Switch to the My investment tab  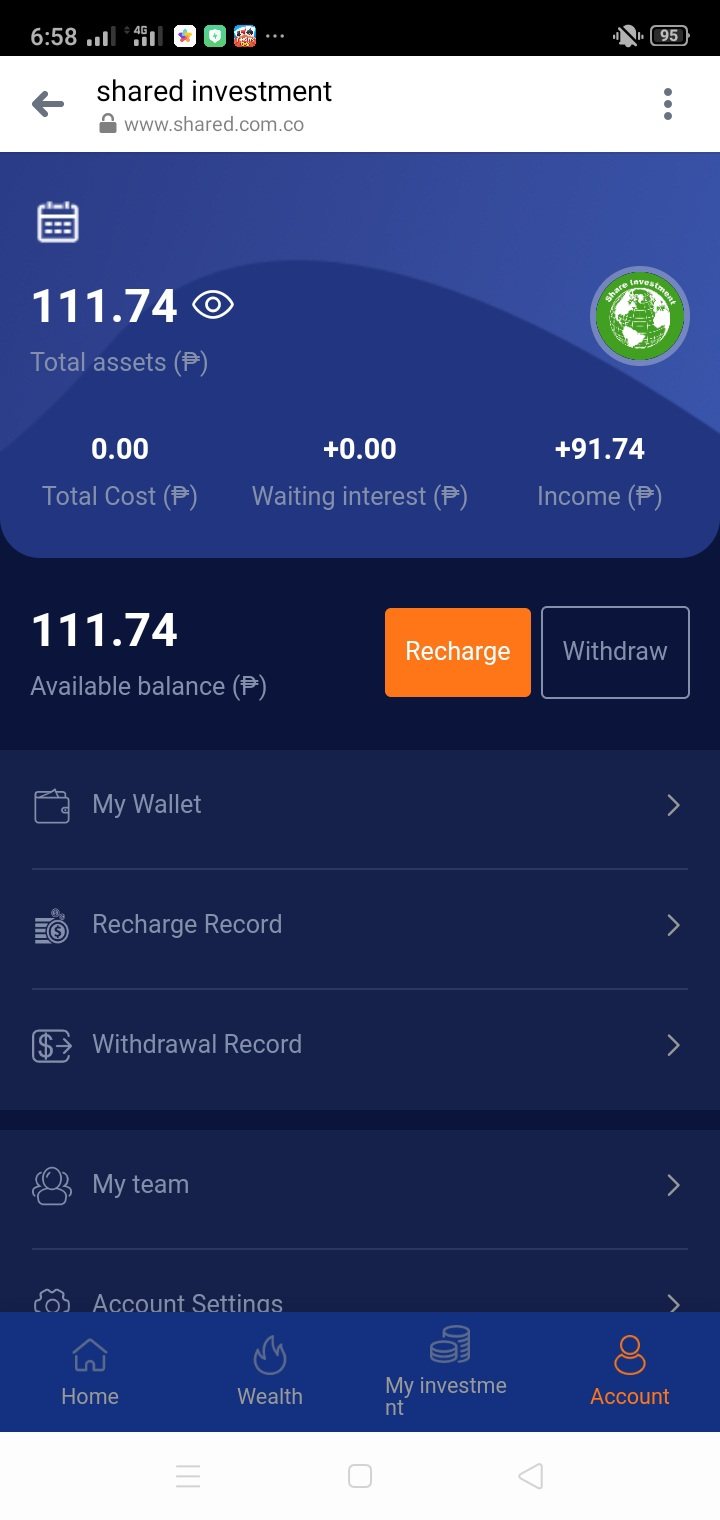click(448, 1372)
